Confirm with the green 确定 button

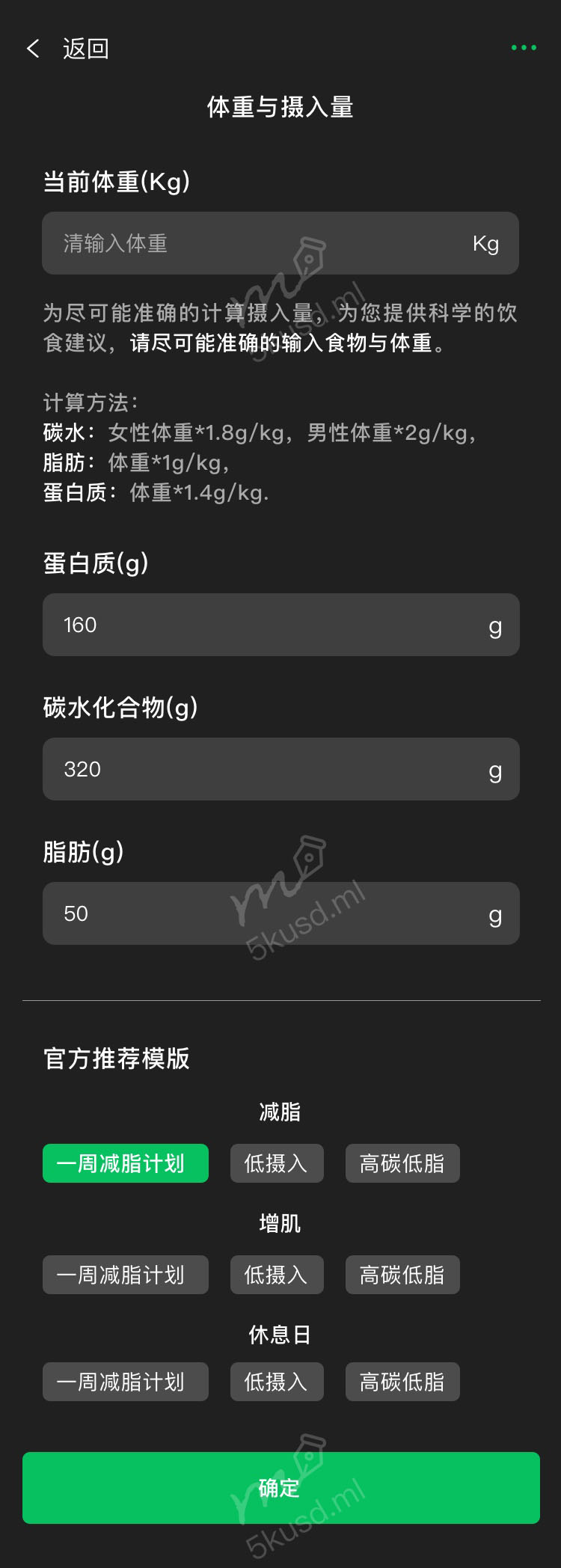coord(280,1488)
